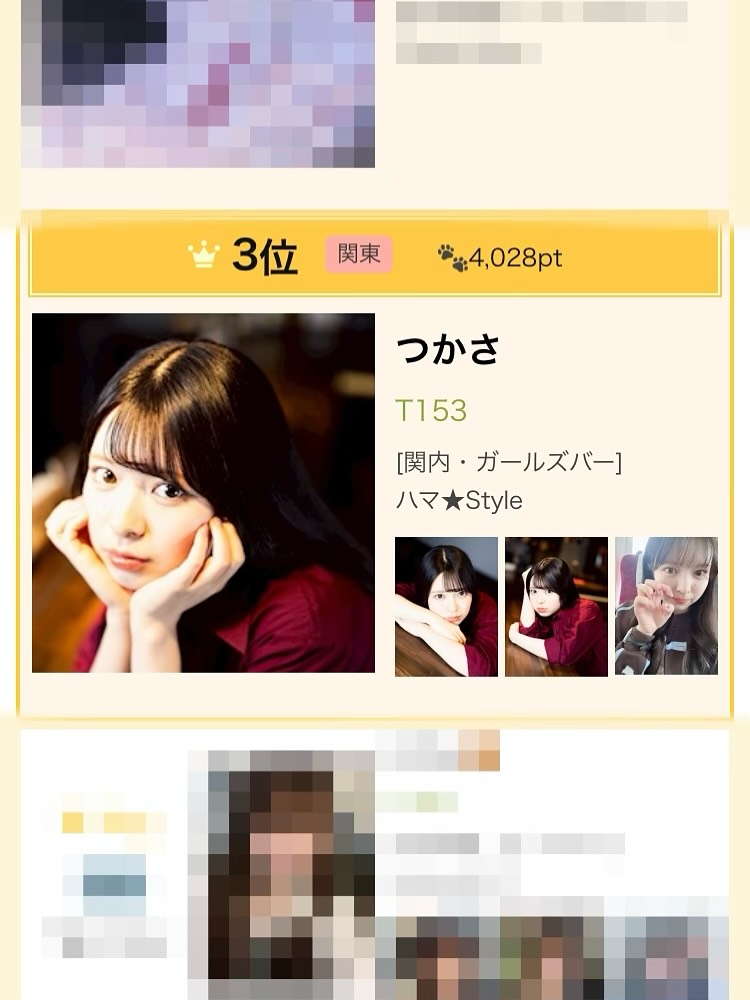Open the つかさ name link
750x1000 pixels.
tap(448, 350)
